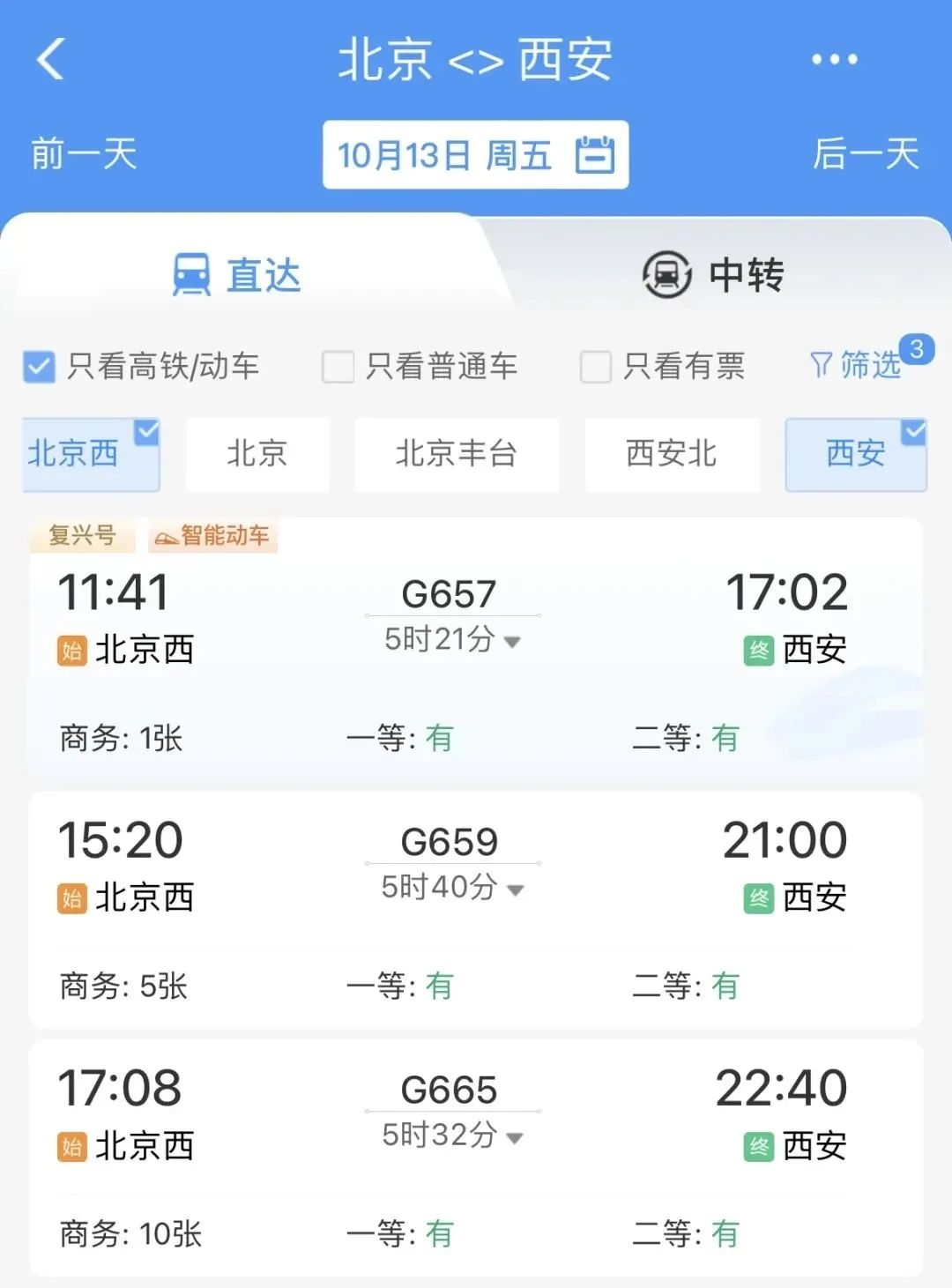Switch to the 直达 direct trains tab
Screen dimensions: 952x1288
point(238,275)
